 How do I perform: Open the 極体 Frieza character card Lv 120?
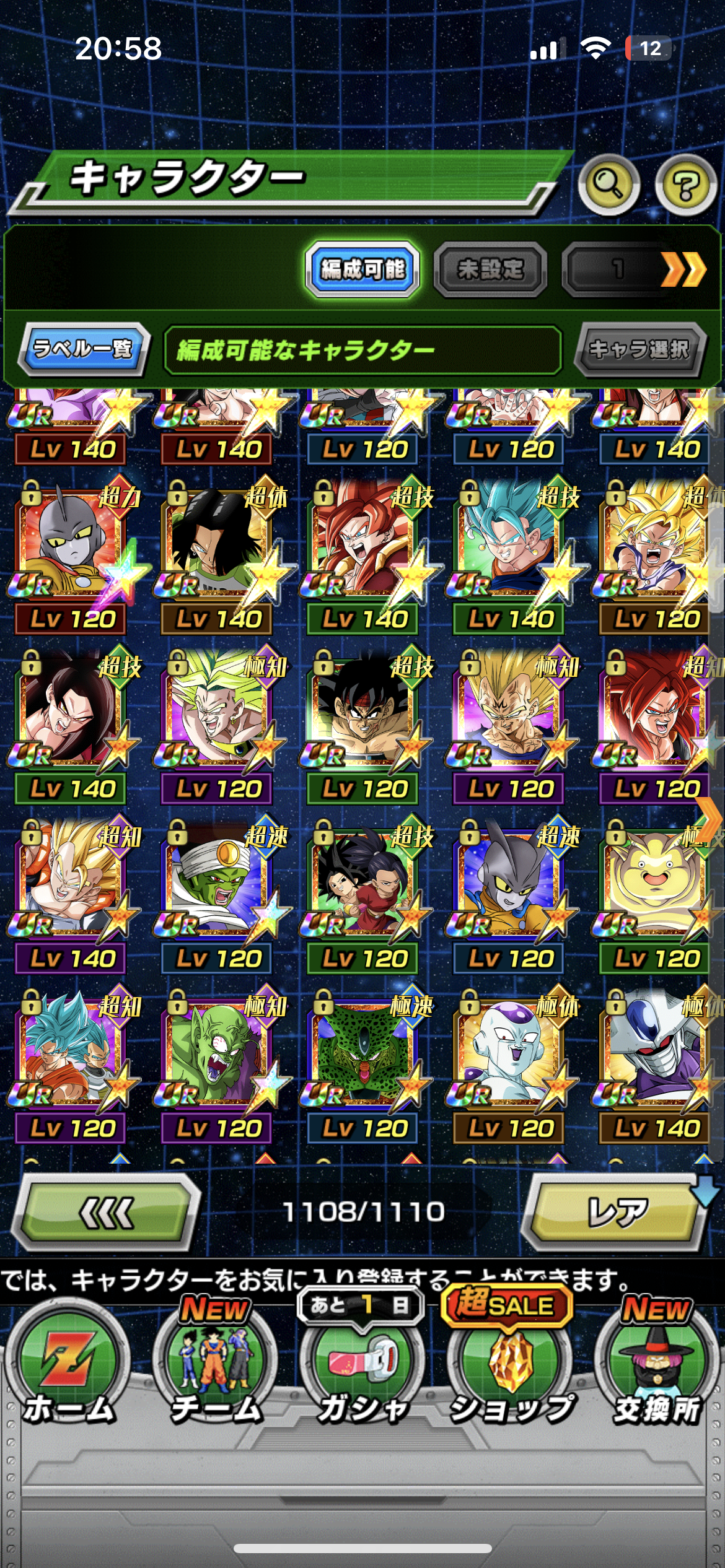[x=511, y=1054]
